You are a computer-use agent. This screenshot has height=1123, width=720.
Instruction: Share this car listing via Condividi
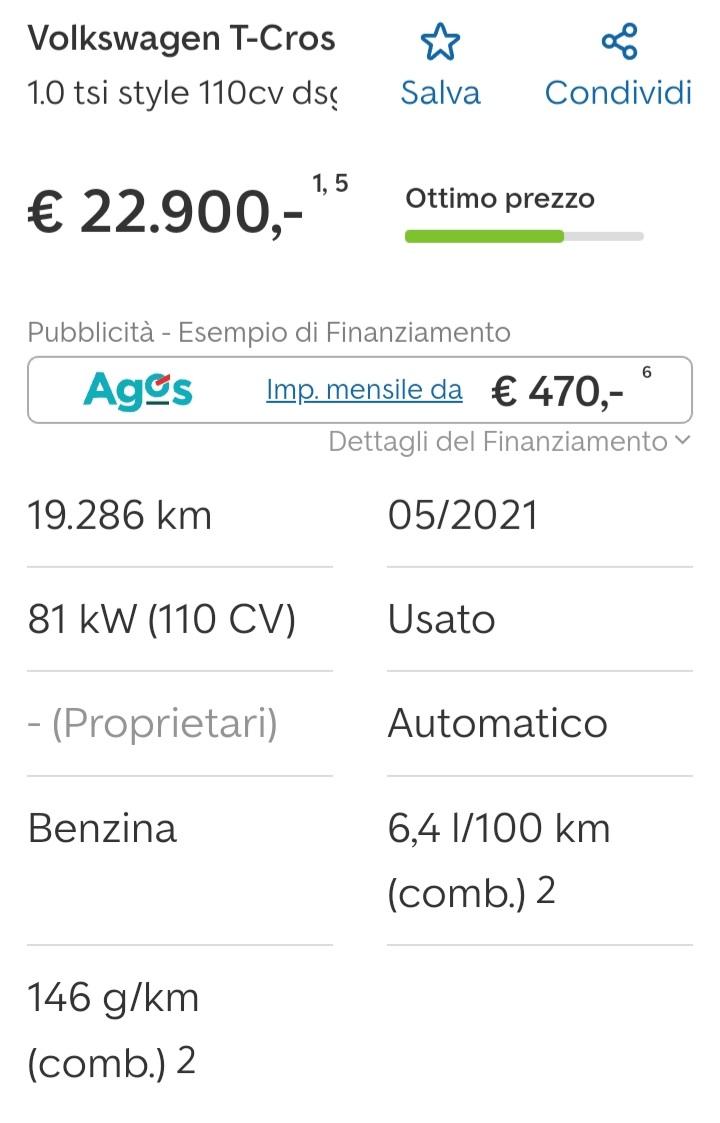[618, 64]
